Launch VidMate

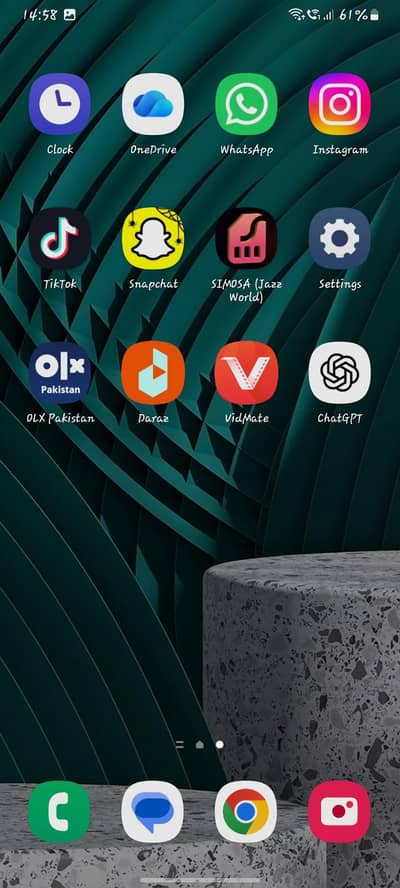[246, 373]
